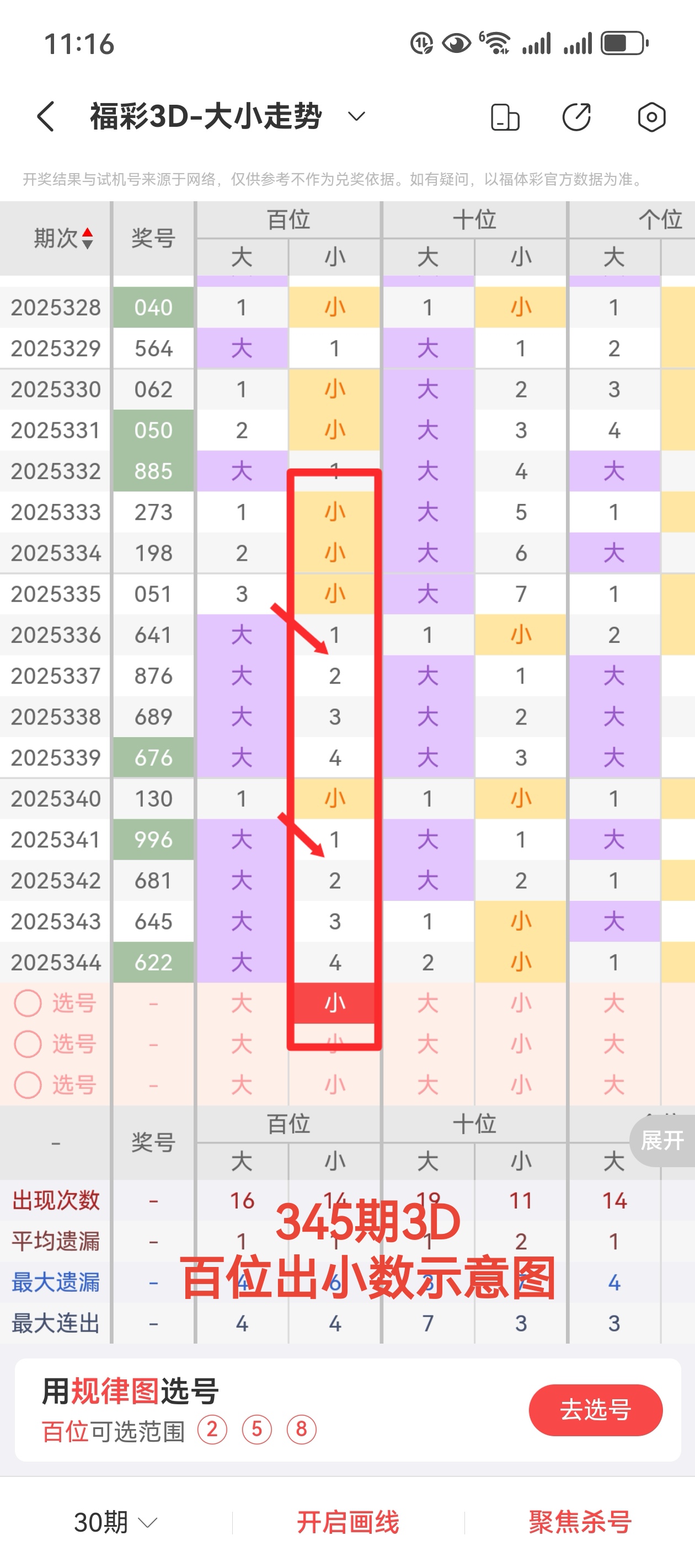Open the hexagon settings icon
The width and height of the screenshot is (695, 1568).
[651, 117]
